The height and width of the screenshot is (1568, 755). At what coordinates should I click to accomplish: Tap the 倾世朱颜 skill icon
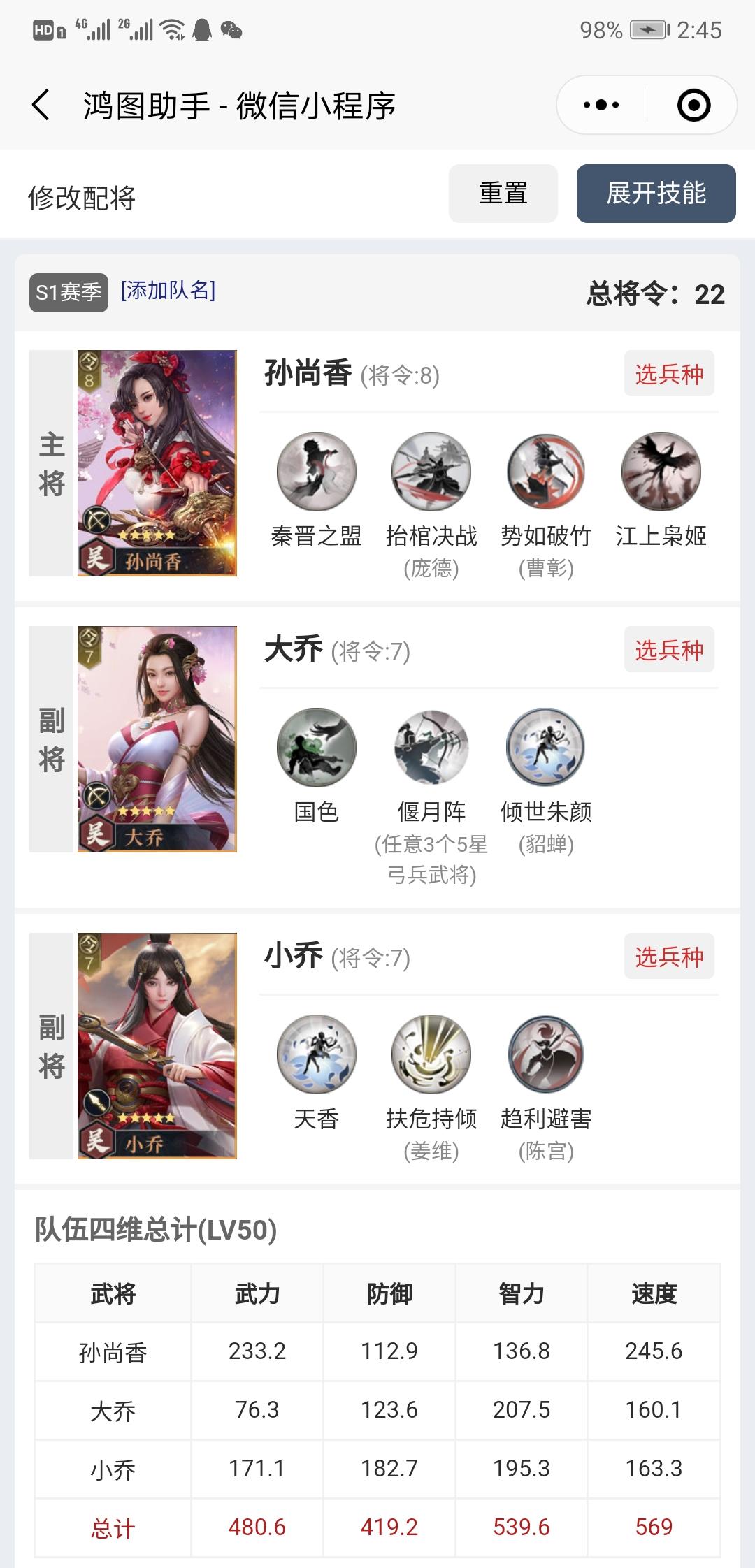point(546,748)
